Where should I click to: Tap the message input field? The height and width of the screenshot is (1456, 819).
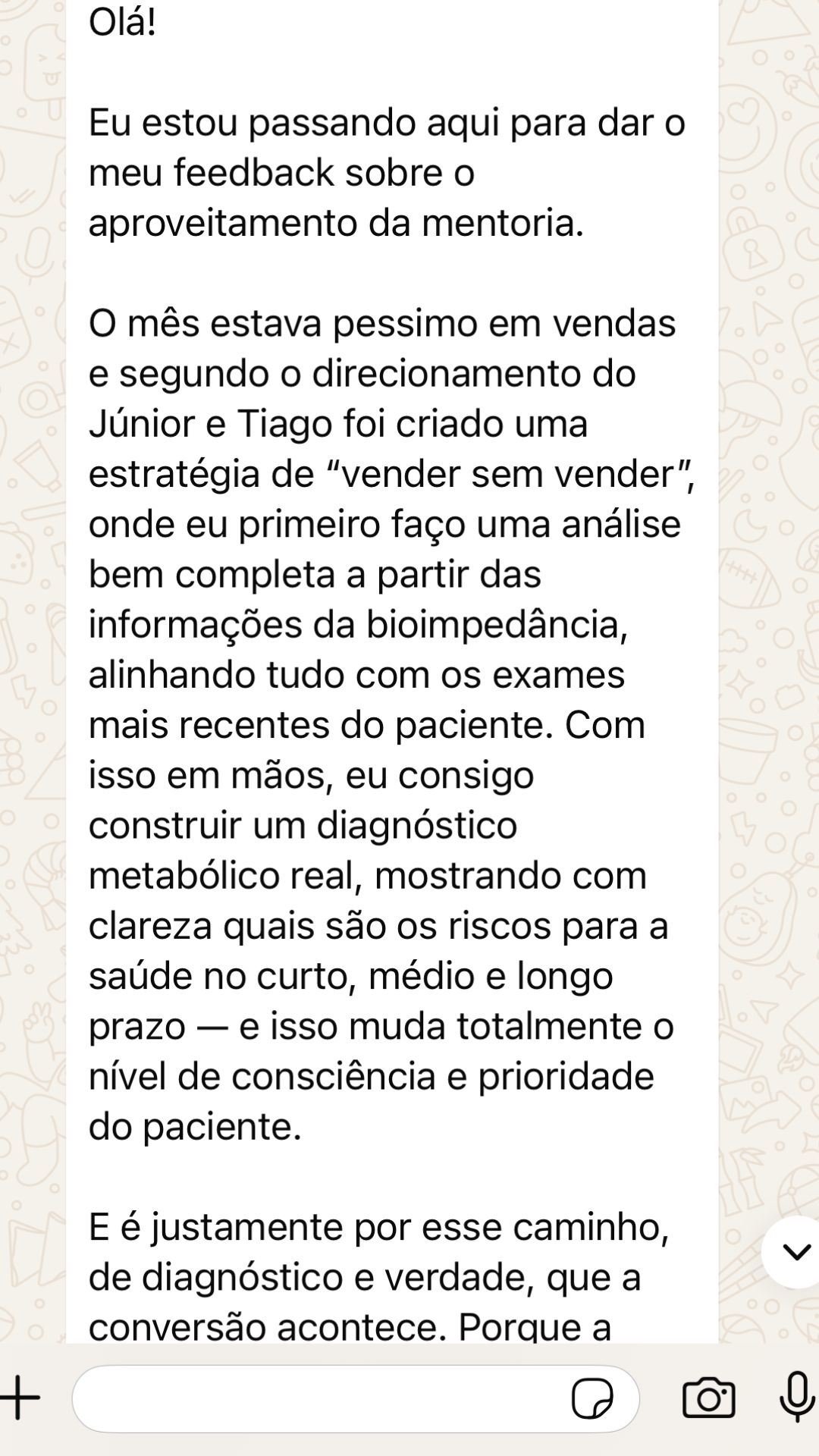318,1398
